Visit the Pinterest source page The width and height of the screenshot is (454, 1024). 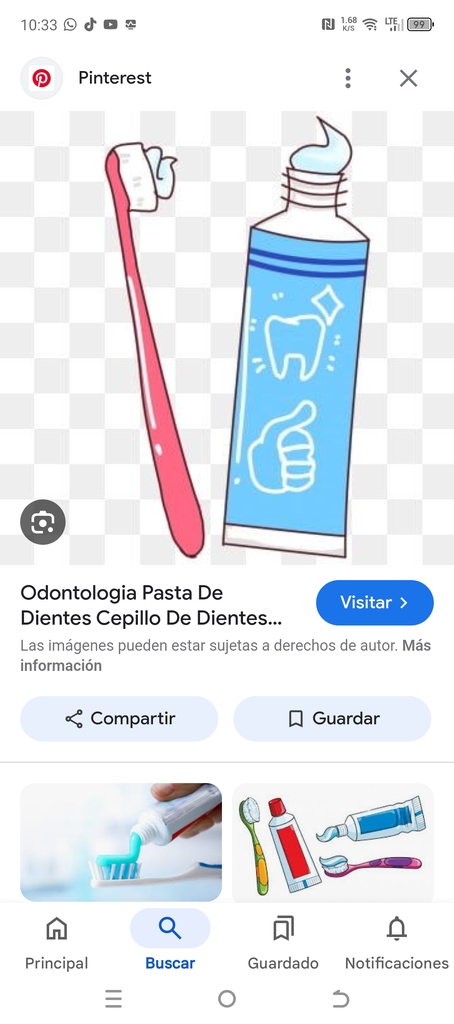click(374, 603)
